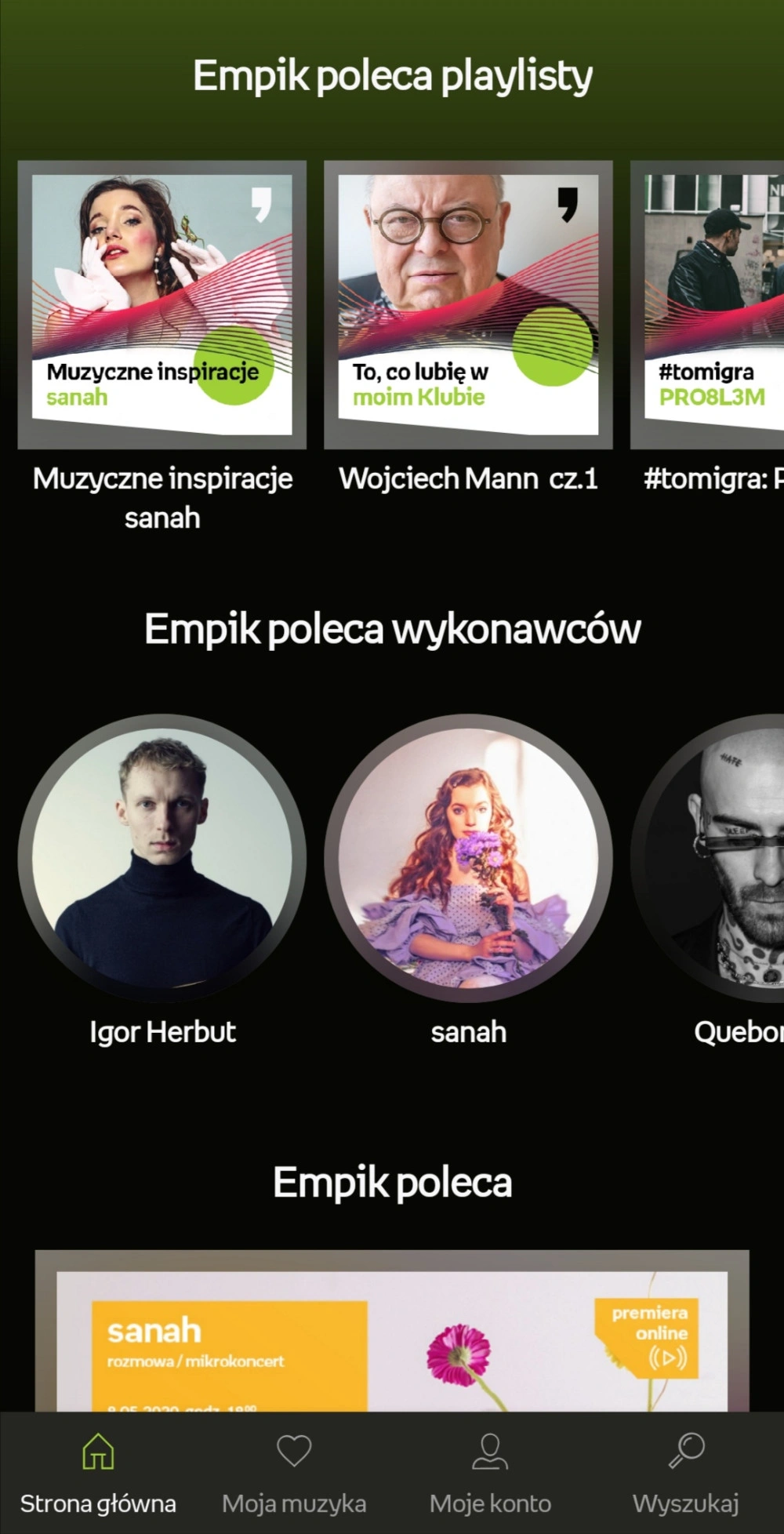This screenshot has height=1534, width=784.
Task: View artist Igor Herbut
Action: click(x=162, y=859)
